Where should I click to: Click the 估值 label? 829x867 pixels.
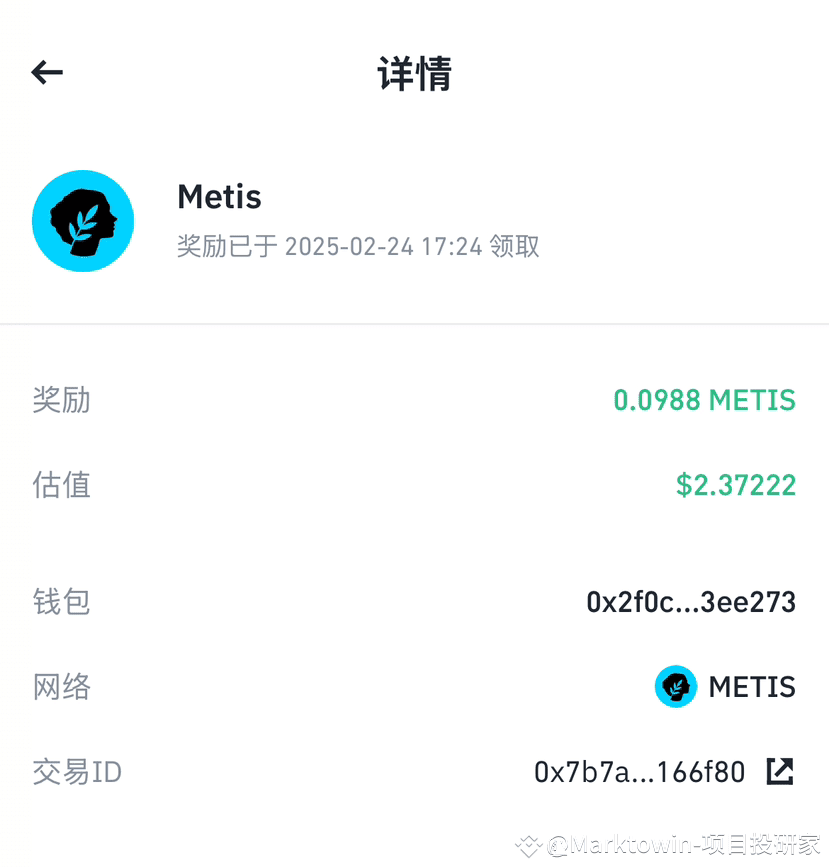tap(61, 485)
